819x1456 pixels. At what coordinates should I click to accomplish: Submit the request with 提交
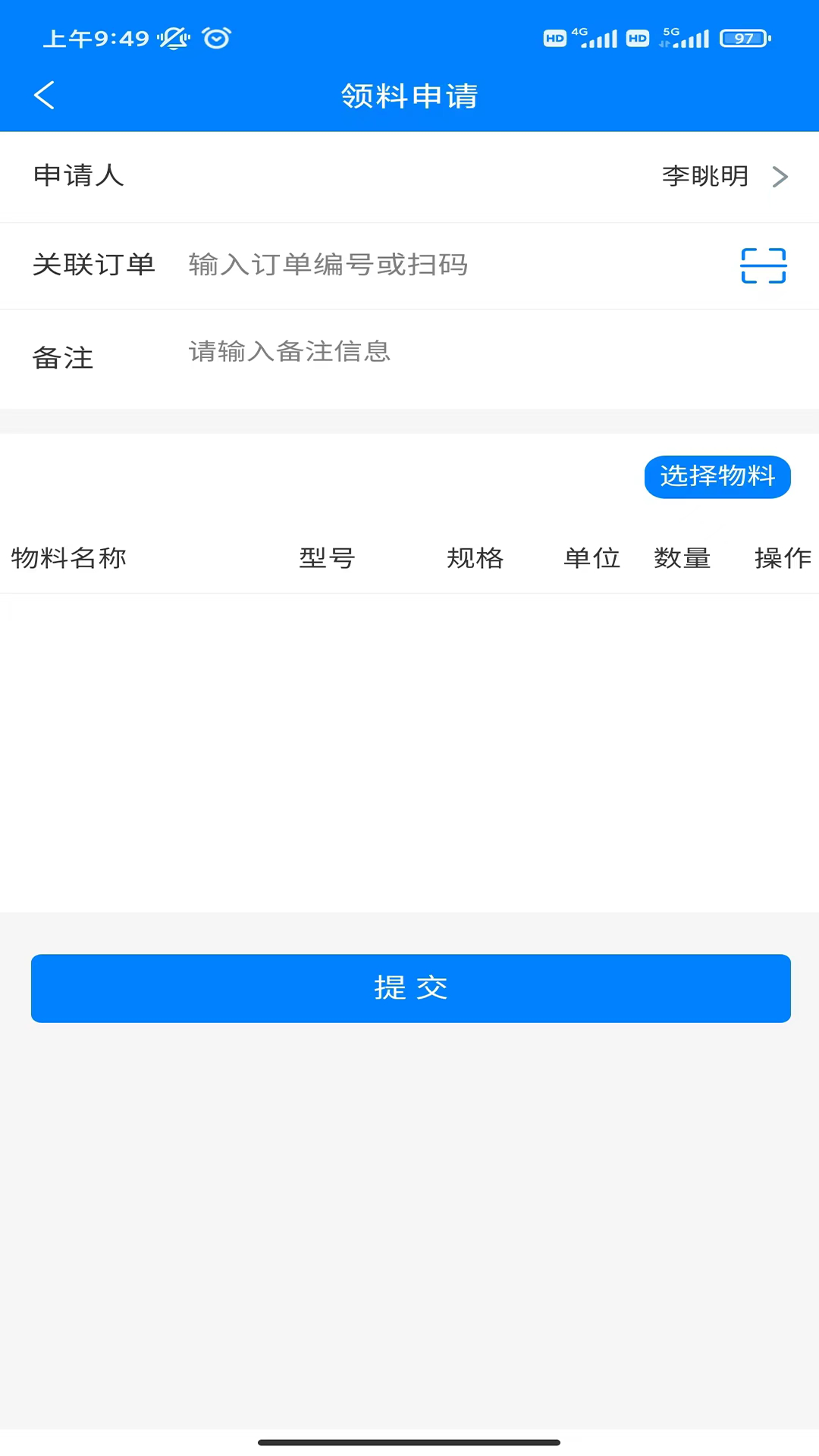coord(410,988)
